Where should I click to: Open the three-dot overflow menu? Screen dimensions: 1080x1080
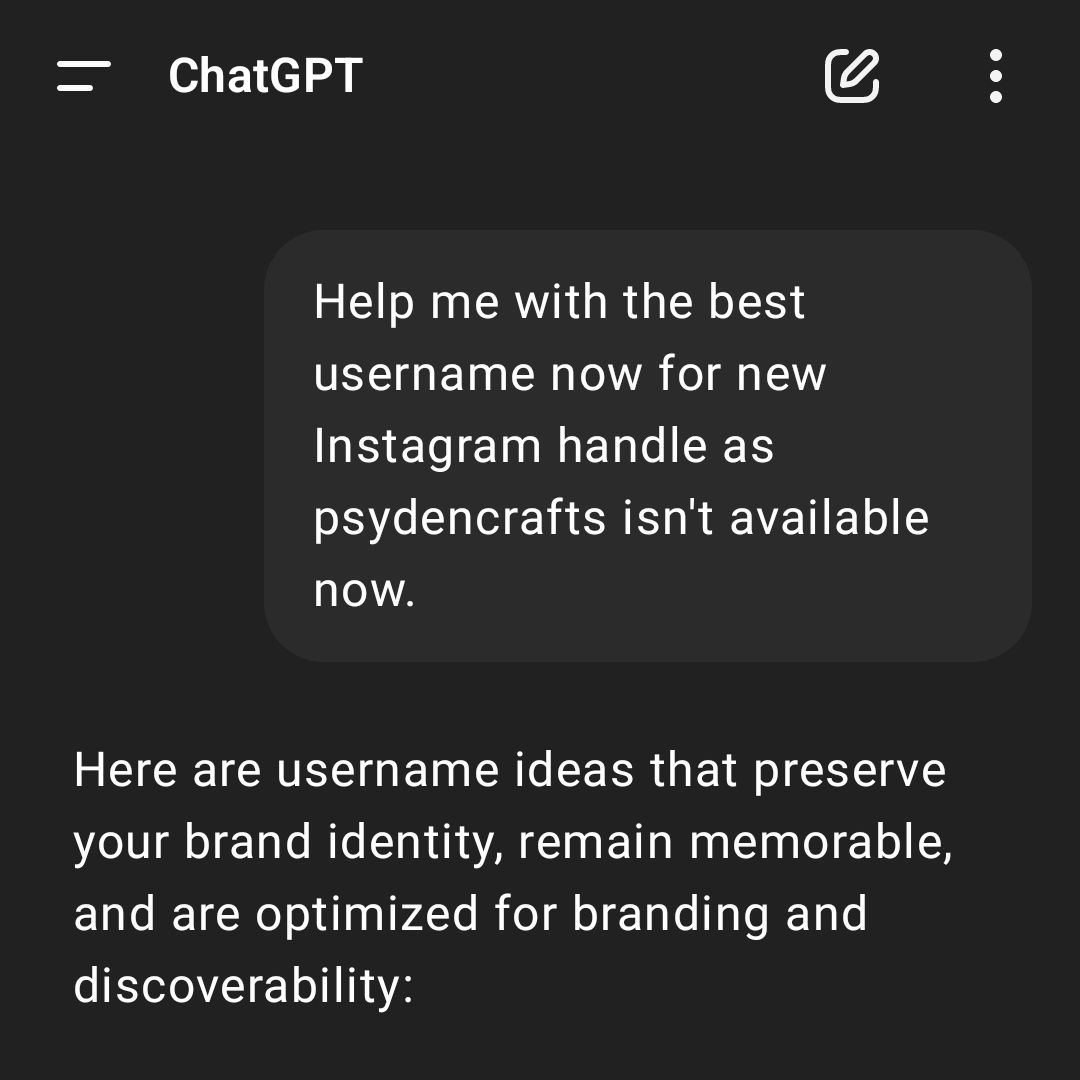pos(995,76)
